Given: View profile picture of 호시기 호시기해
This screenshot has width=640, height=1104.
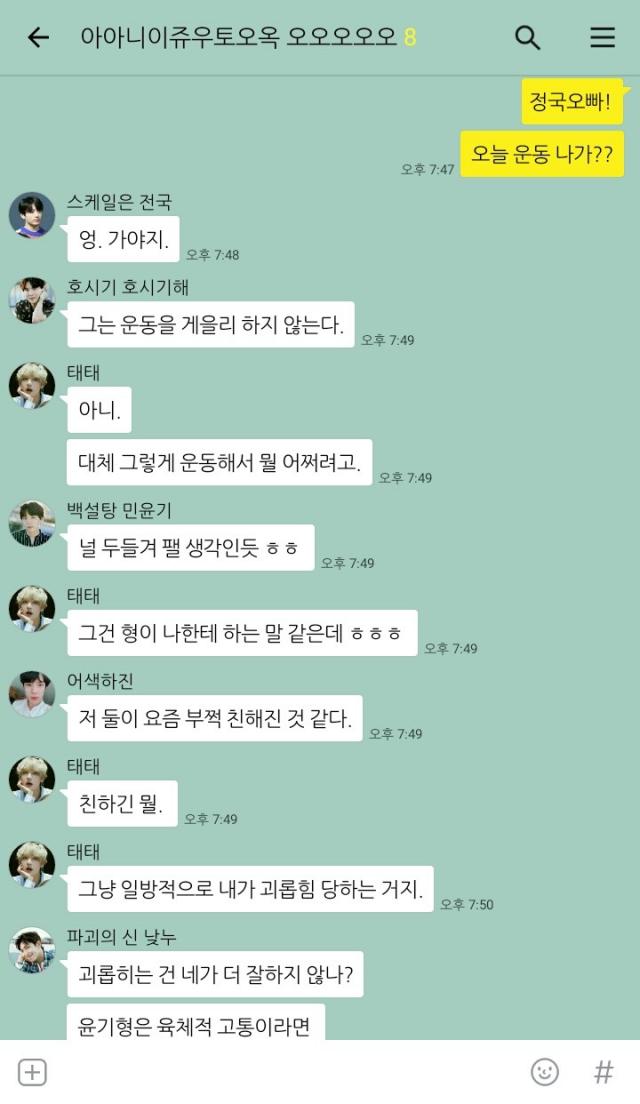Looking at the screenshot, I should [x=32, y=300].
